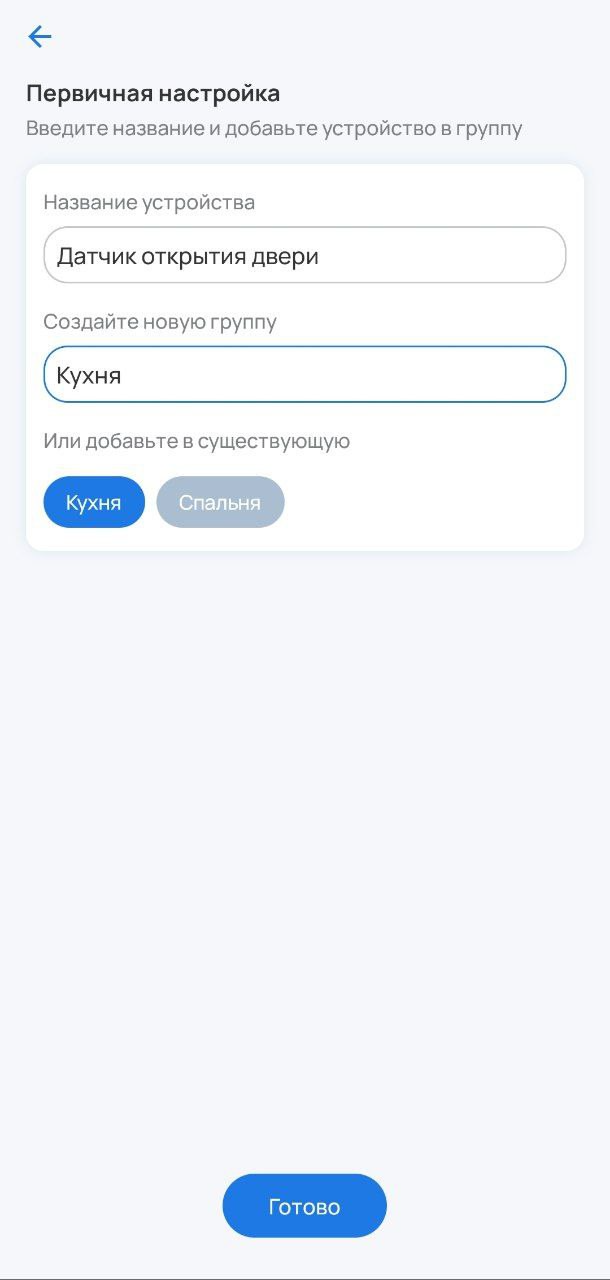Select the existing Кухня group chip

tap(94, 502)
